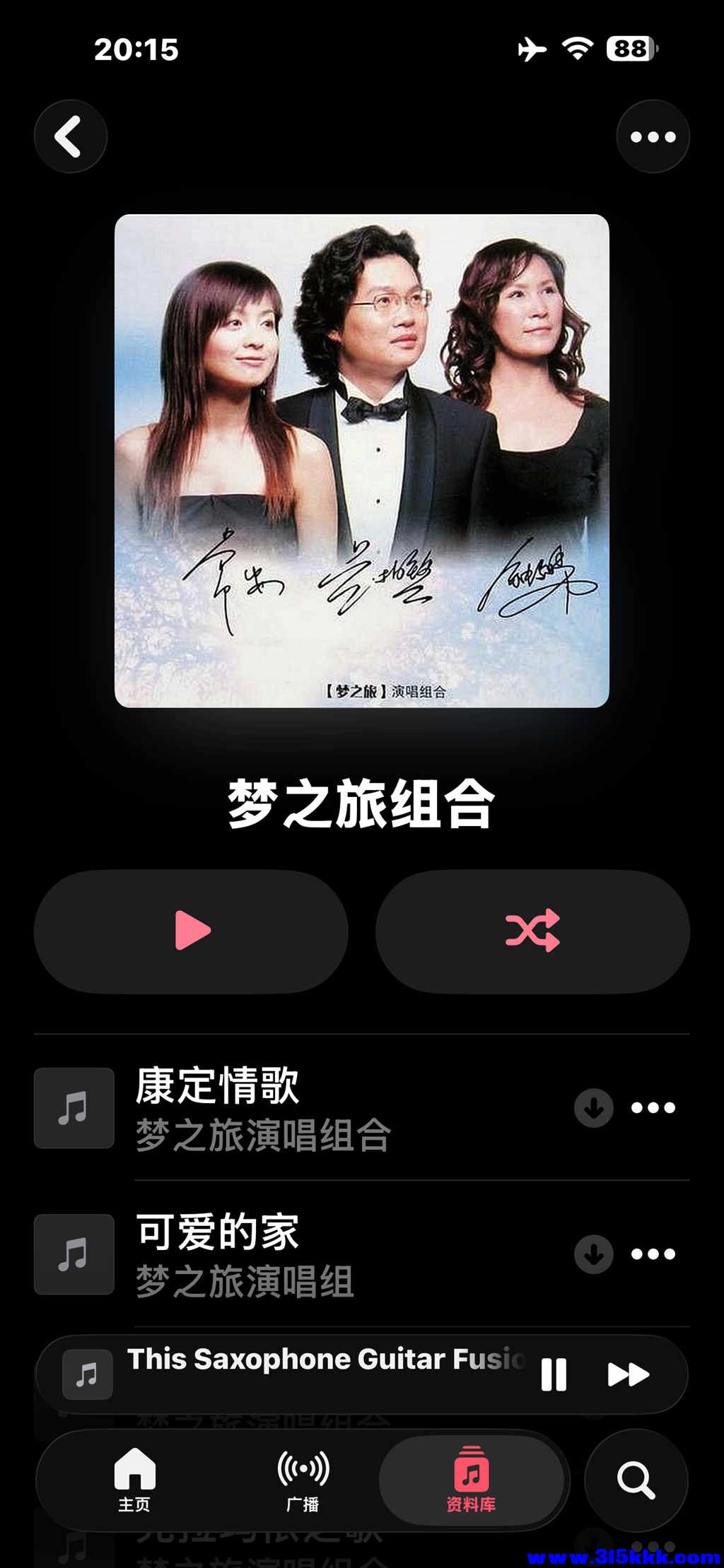Switch to the 主页 tab
The image size is (724, 1568).
134,1479
